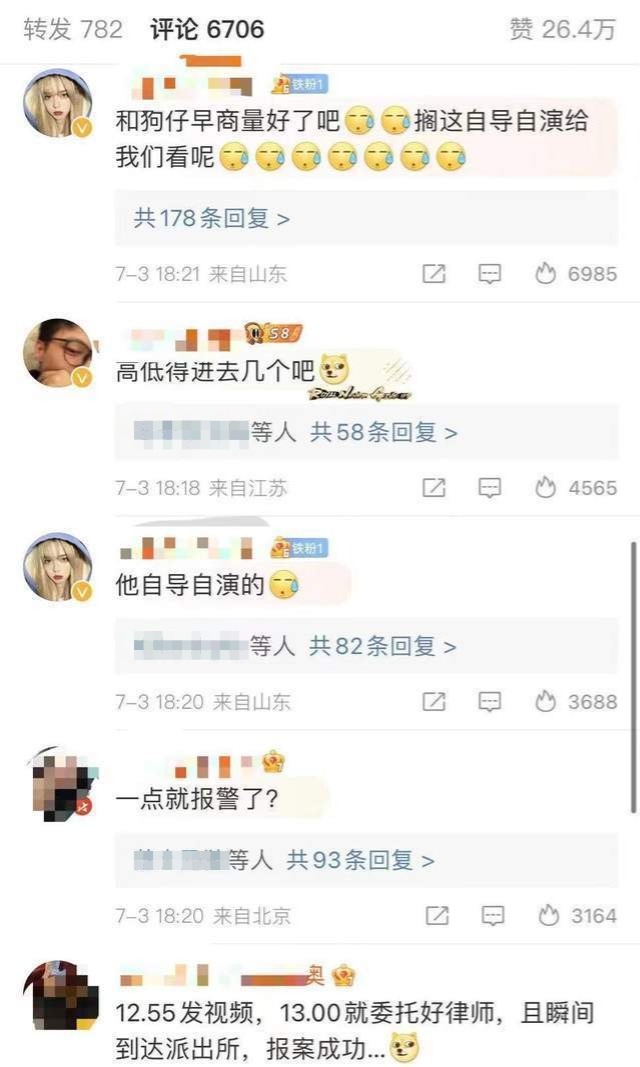Reply to the 高低得进去几个吧 comment
The width and height of the screenshot is (640, 1067).
tap(489, 488)
